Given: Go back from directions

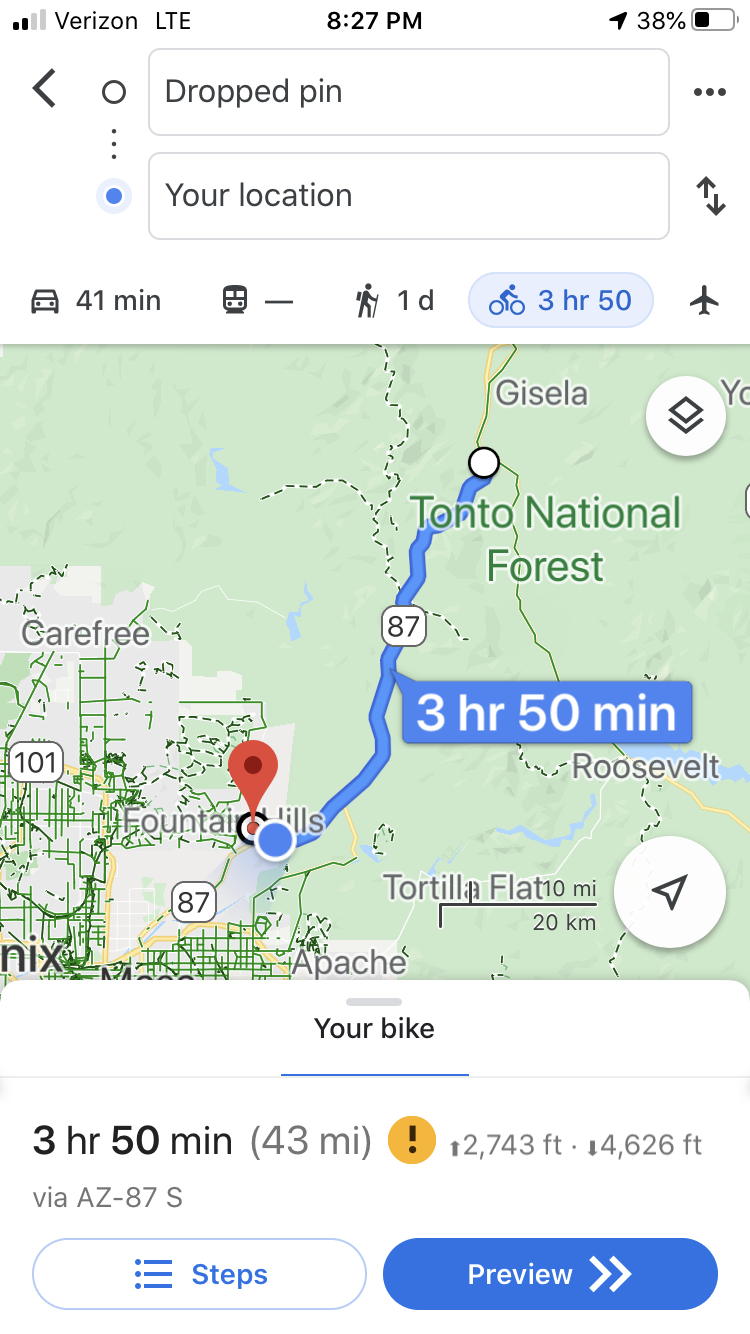Looking at the screenshot, I should (x=45, y=90).
